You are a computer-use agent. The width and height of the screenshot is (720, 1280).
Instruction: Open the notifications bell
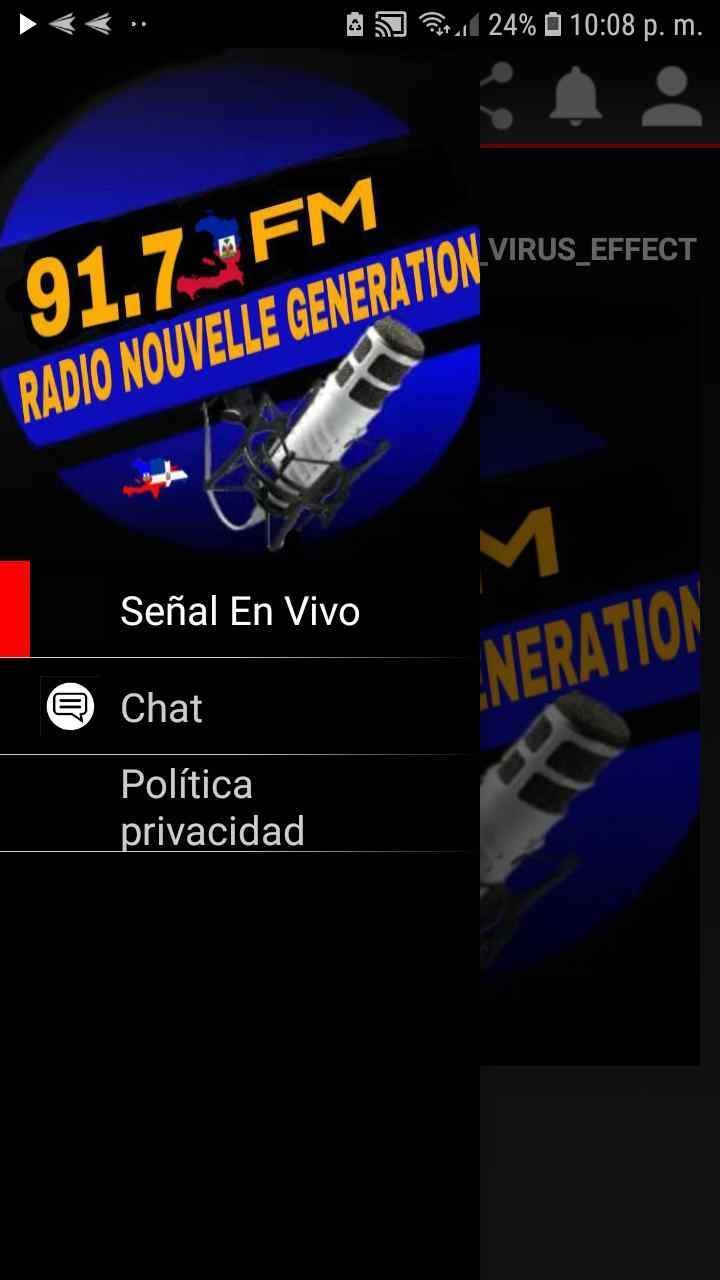(x=576, y=97)
